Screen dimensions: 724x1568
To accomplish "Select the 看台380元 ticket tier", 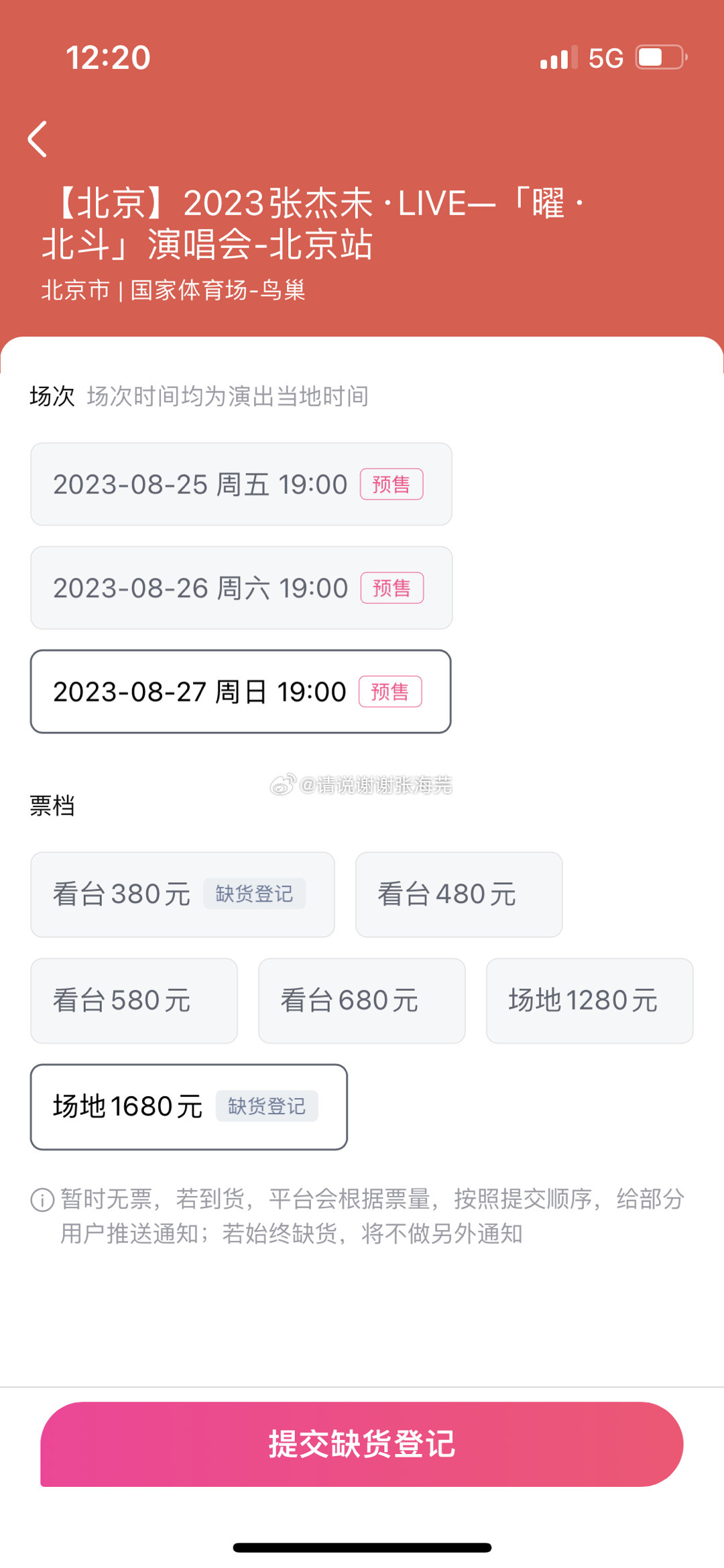I will pyautogui.click(x=182, y=894).
